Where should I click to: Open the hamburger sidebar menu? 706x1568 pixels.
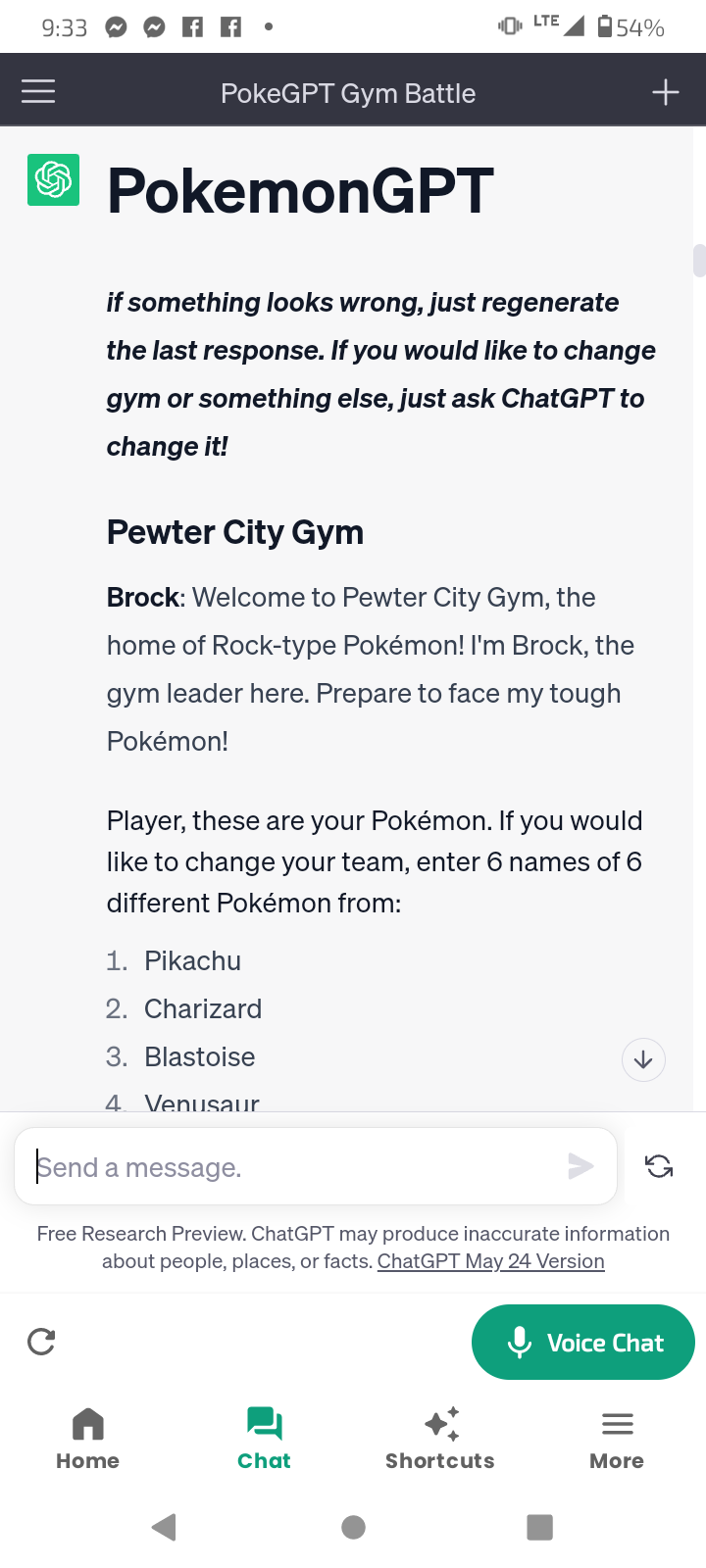38,92
